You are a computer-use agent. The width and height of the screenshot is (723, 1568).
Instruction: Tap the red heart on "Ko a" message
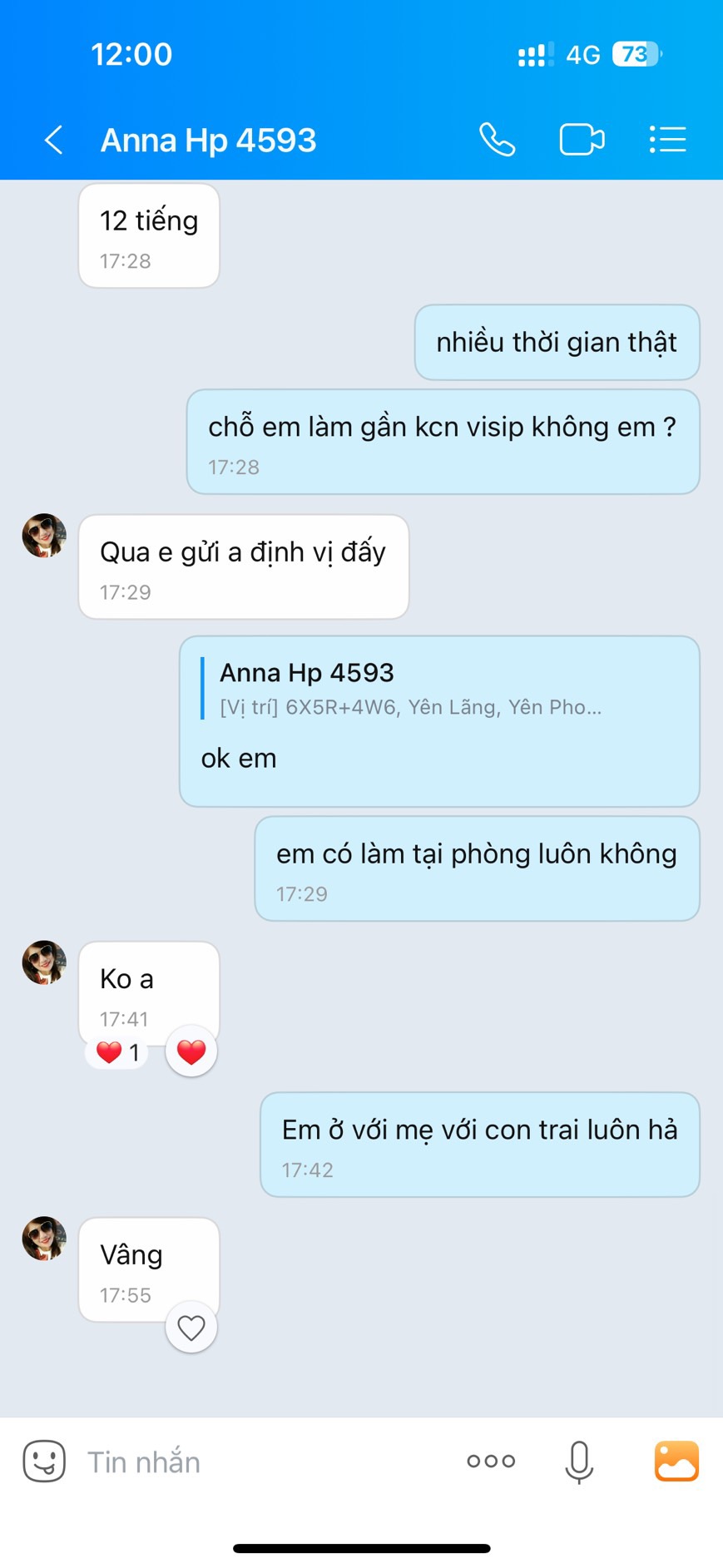click(191, 1052)
